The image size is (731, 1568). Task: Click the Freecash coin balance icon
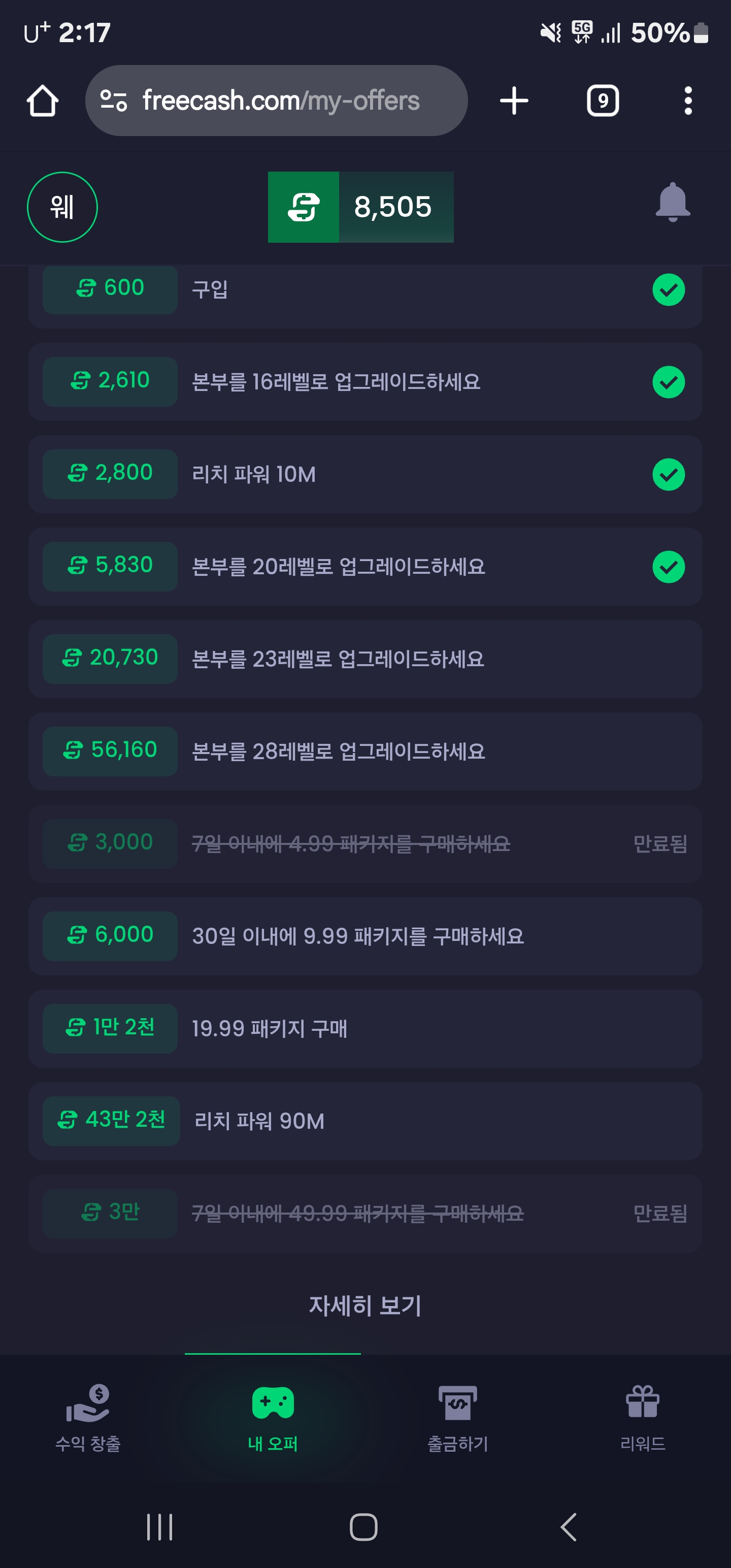(x=304, y=207)
